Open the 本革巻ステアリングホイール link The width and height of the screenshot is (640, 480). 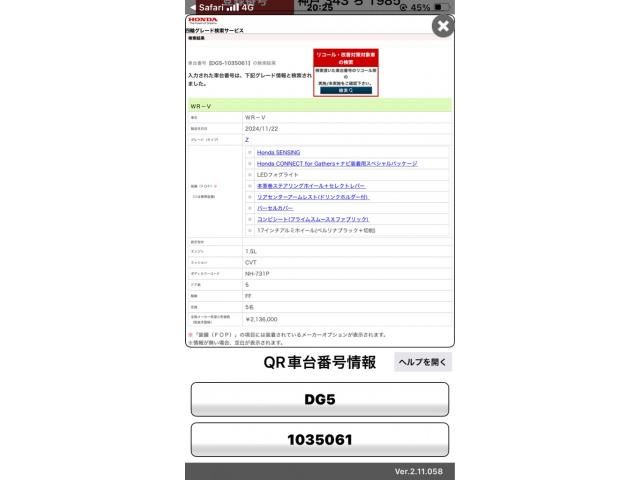click(309, 185)
